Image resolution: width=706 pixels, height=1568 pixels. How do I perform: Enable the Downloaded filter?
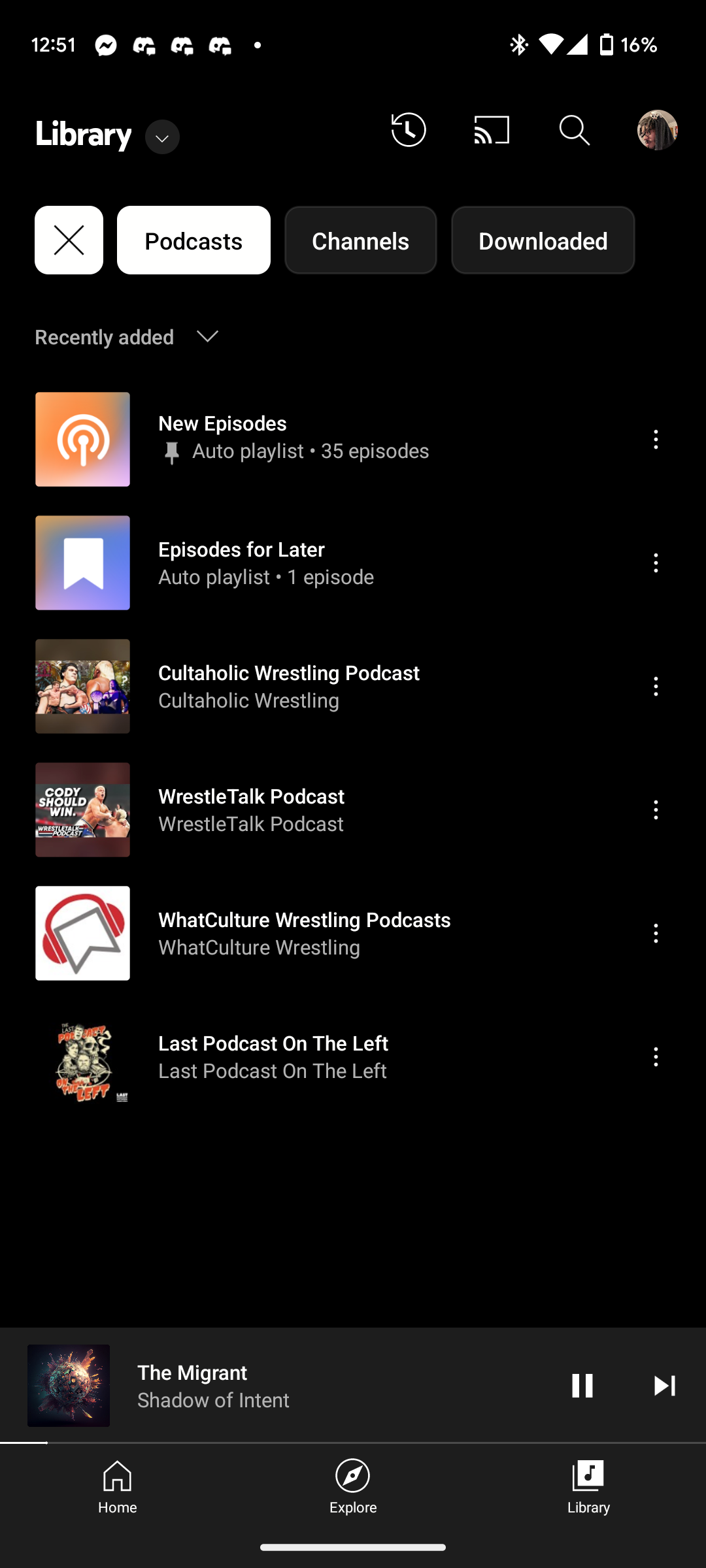[x=543, y=240]
